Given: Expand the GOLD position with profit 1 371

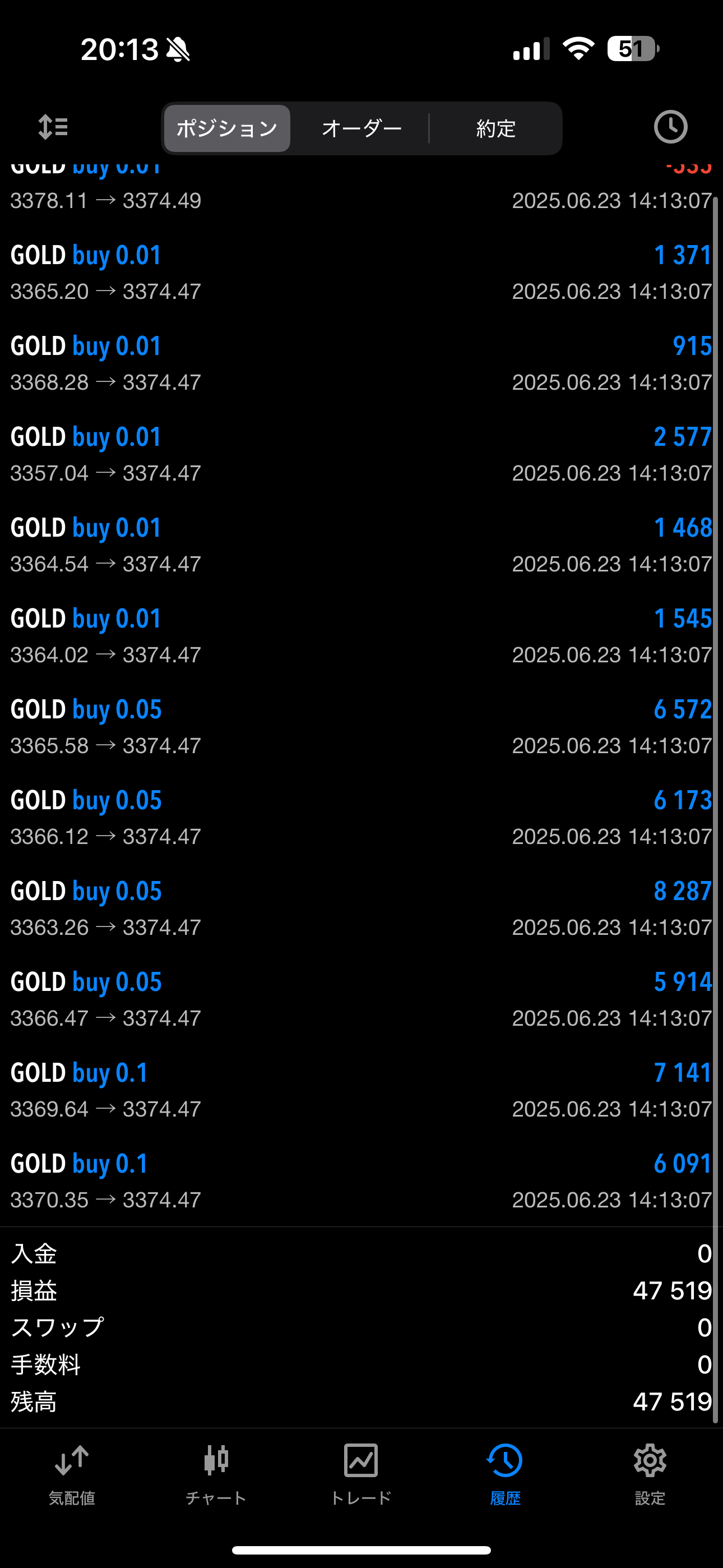Looking at the screenshot, I should [361, 273].
